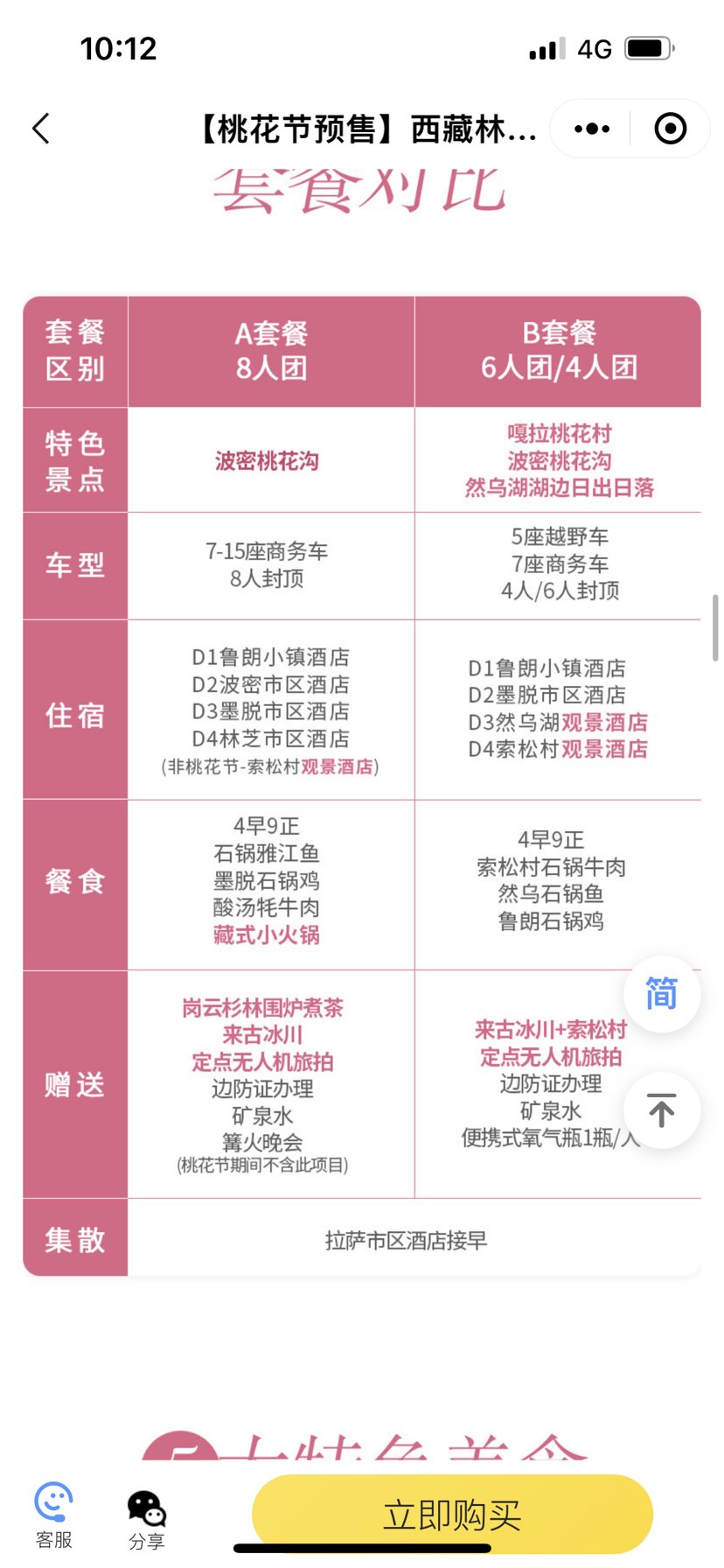Go back to the previous page

41,129
